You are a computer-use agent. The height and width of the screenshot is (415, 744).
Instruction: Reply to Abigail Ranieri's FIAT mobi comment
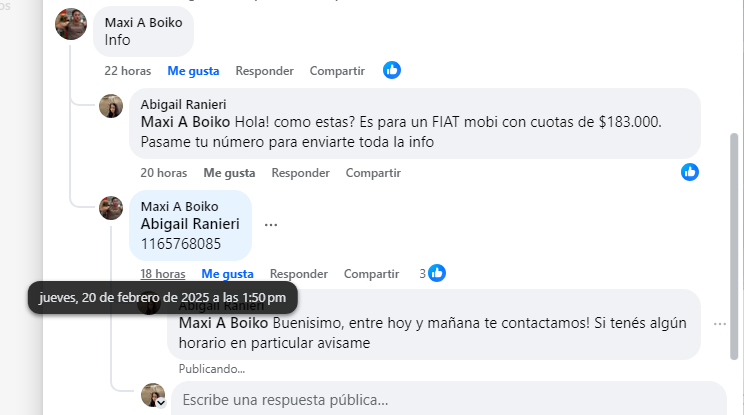coord(300,173)
